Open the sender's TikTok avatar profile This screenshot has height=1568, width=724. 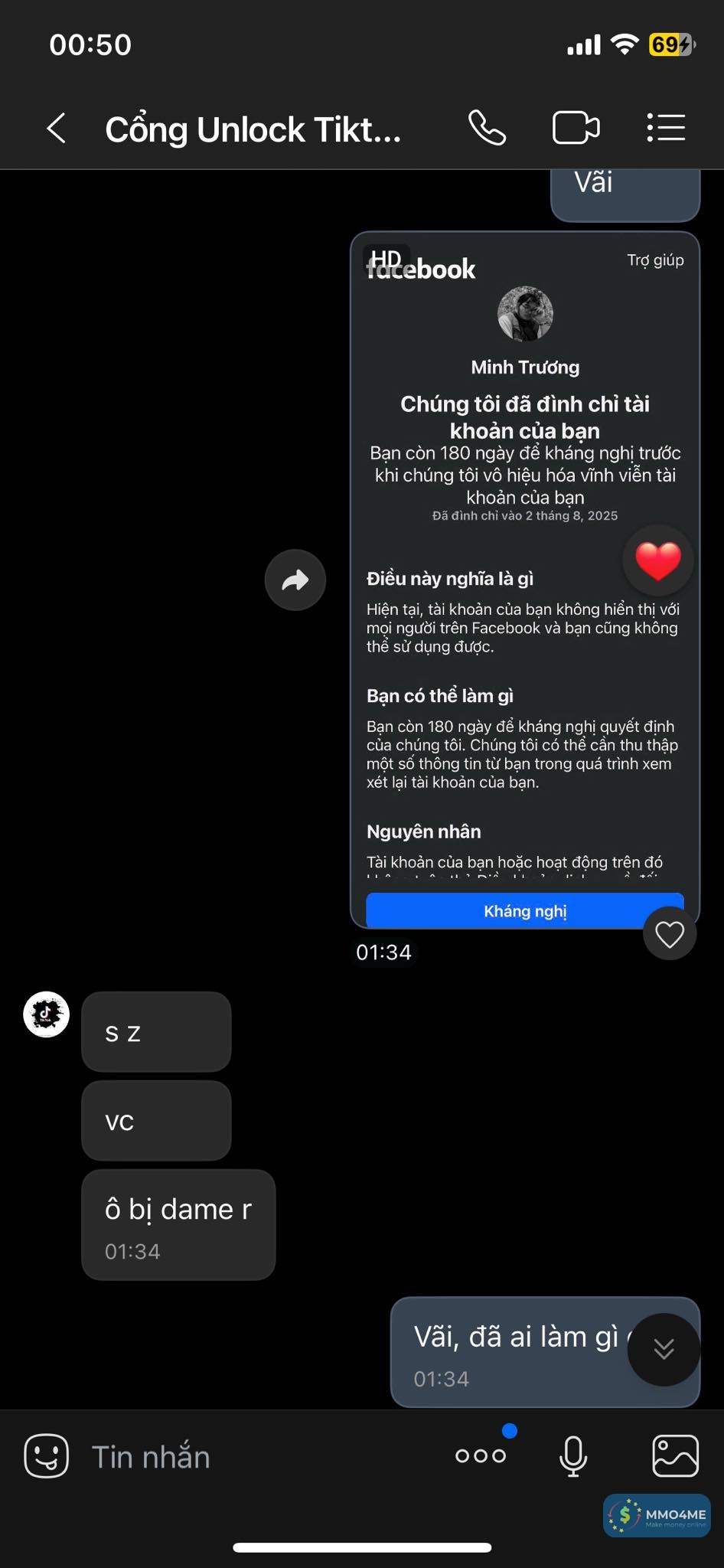[47, 1014]
